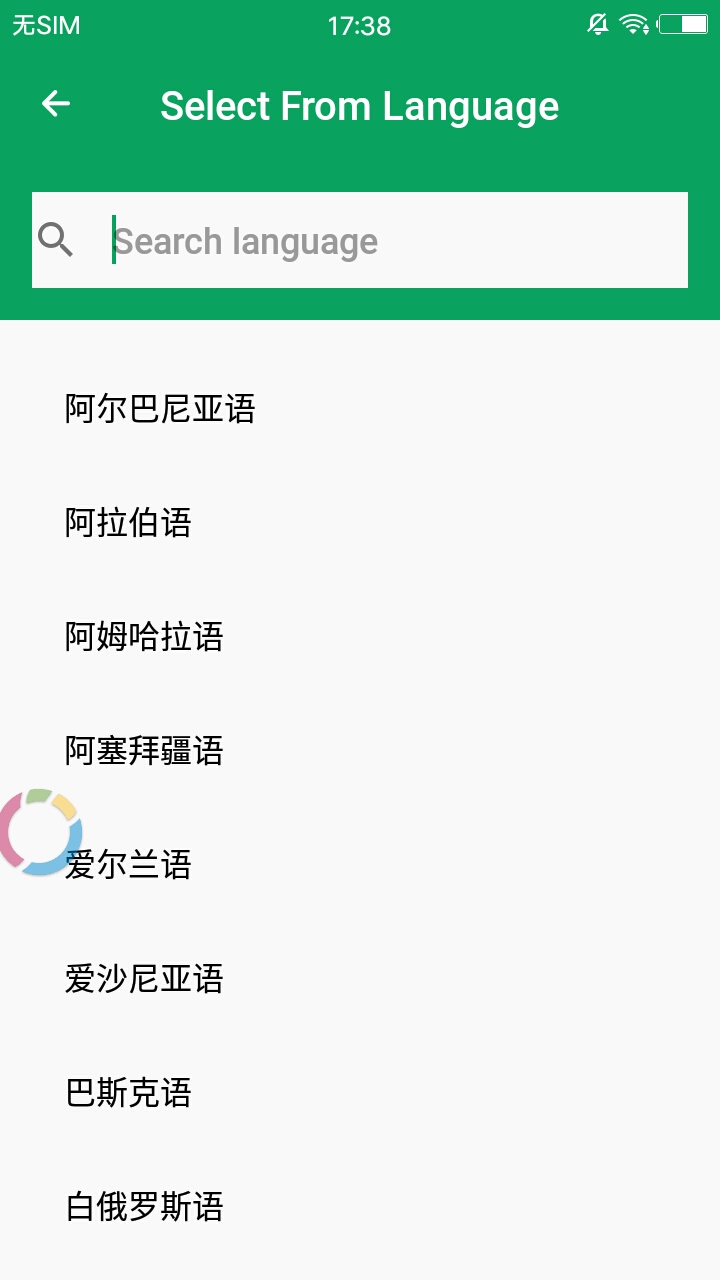Select 阿尔巴尼亚语 from the list

[x=160, y=410]
